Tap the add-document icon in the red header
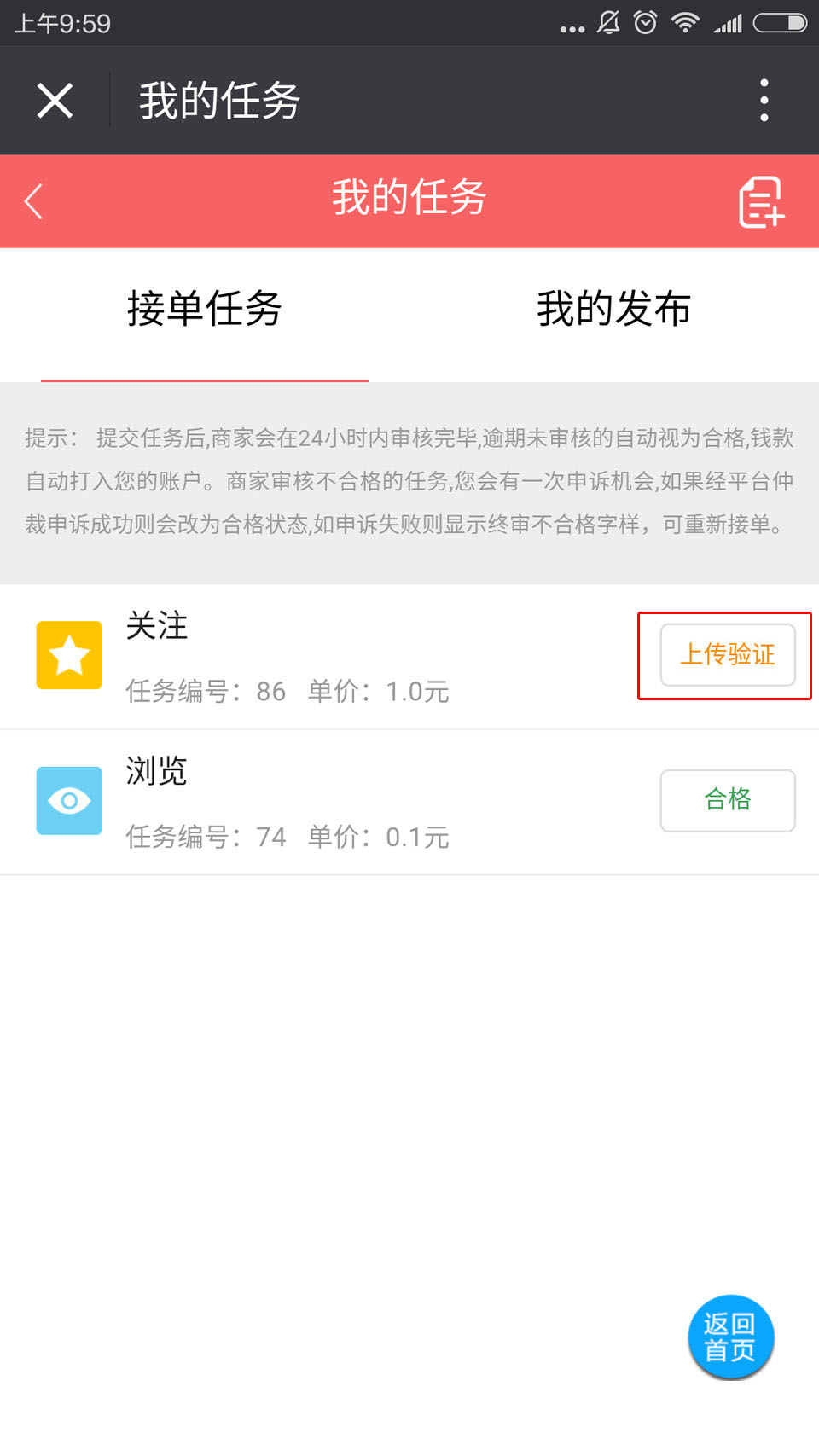This screenshot has height=1456, width=819. tap(760, 202)
